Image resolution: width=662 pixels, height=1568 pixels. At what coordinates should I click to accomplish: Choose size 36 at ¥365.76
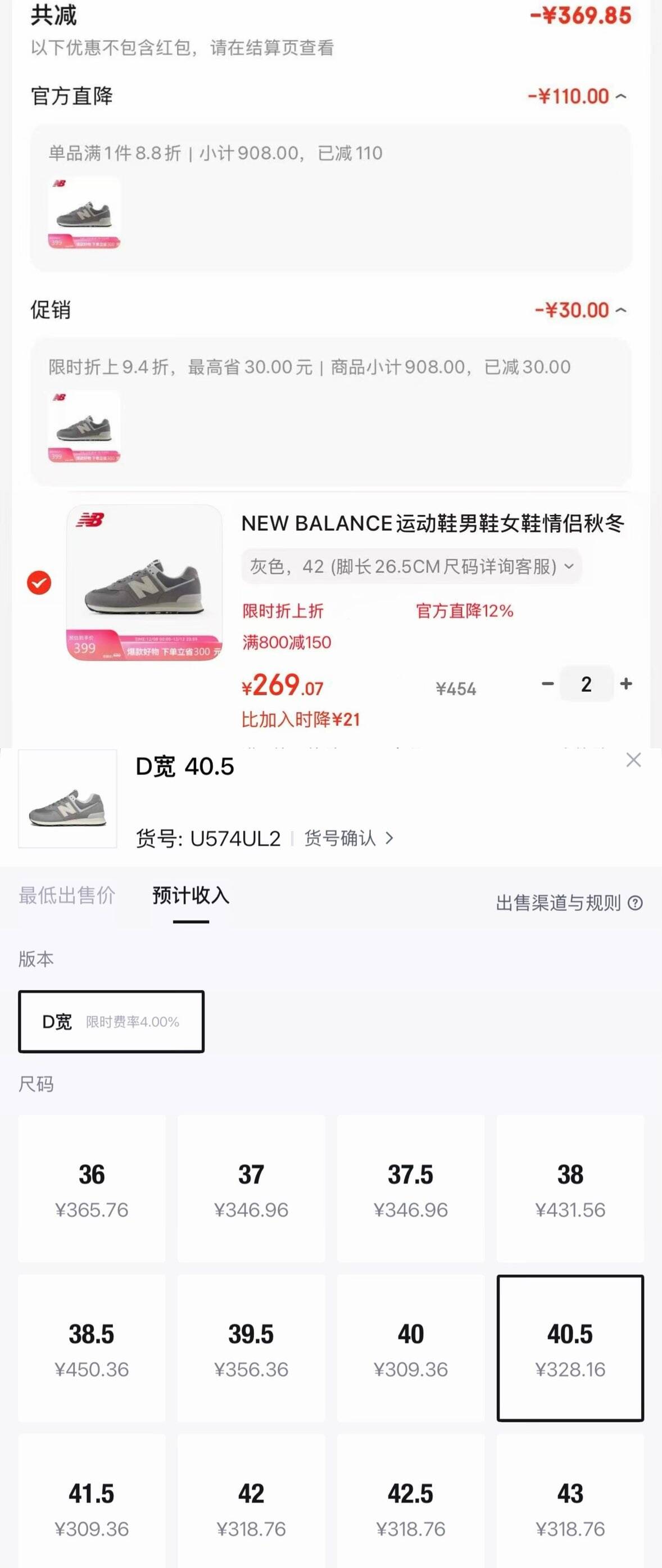92,1189
